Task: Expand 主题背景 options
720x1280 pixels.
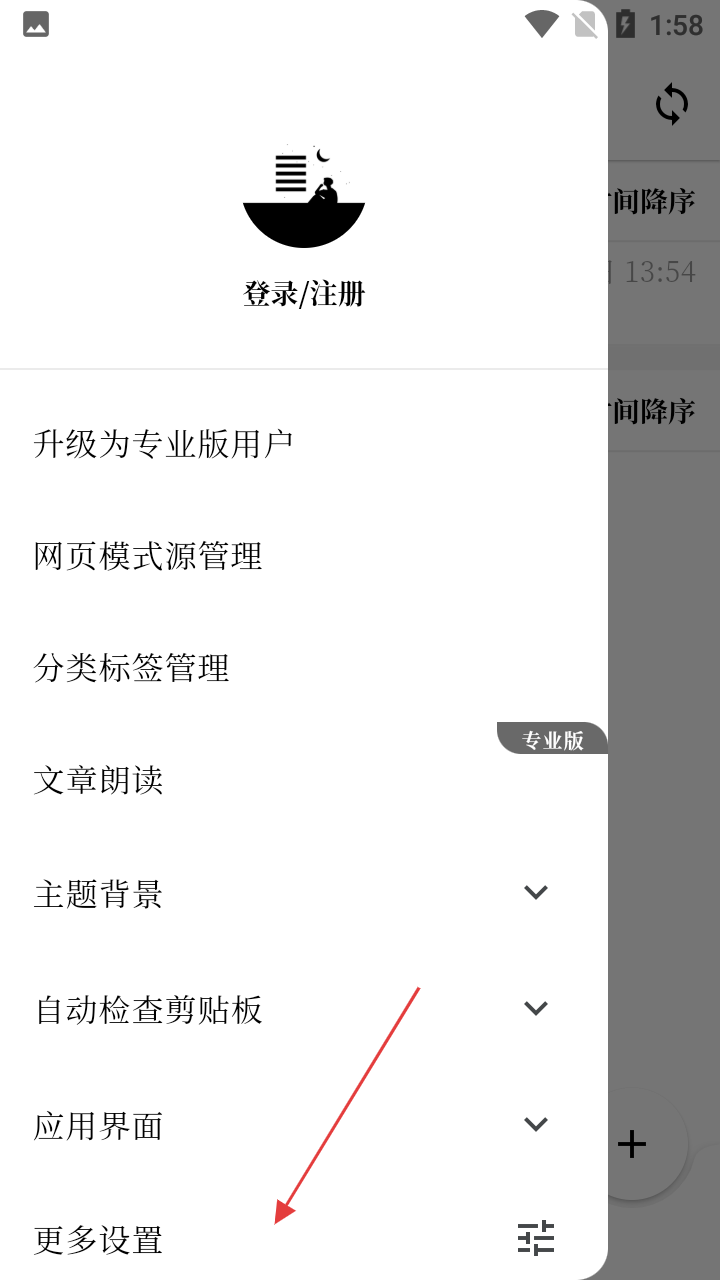Action: (x=536, y=892)
